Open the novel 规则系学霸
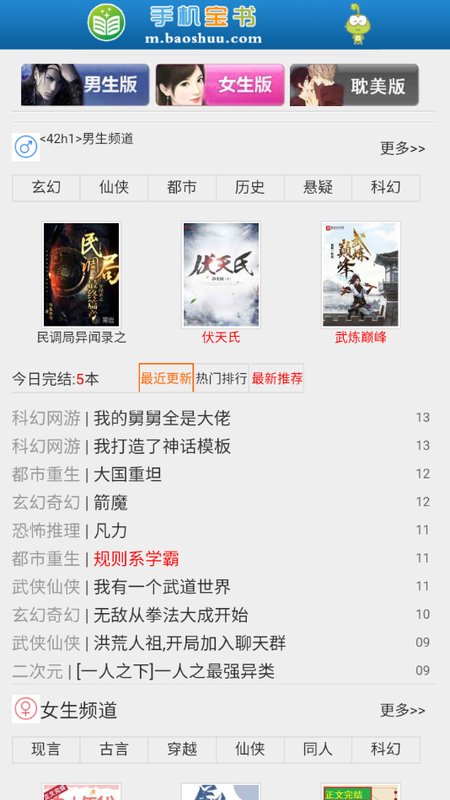 click(136, 559)
